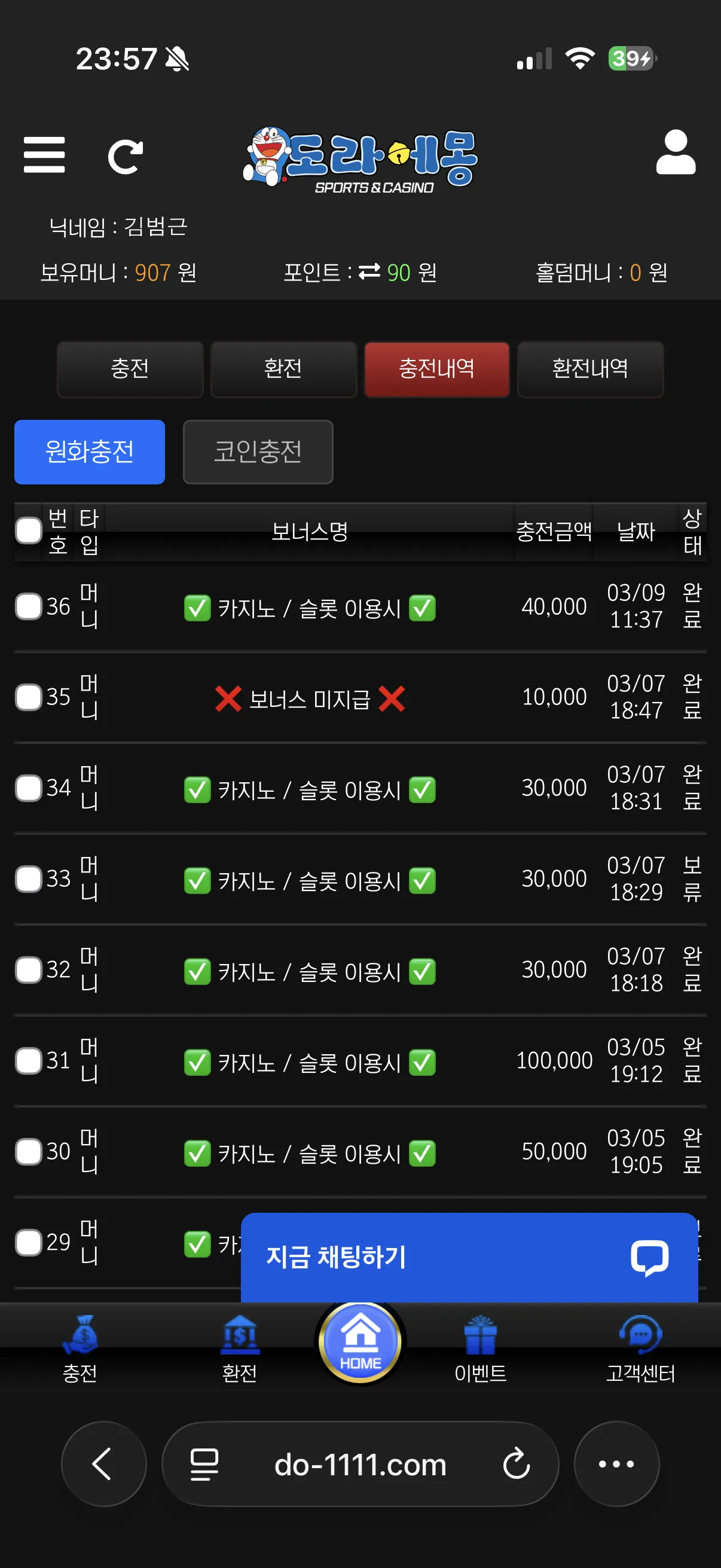Tap the refresh icon beside the menu
Screen dimensions: 721x1568
click(126, 157)
